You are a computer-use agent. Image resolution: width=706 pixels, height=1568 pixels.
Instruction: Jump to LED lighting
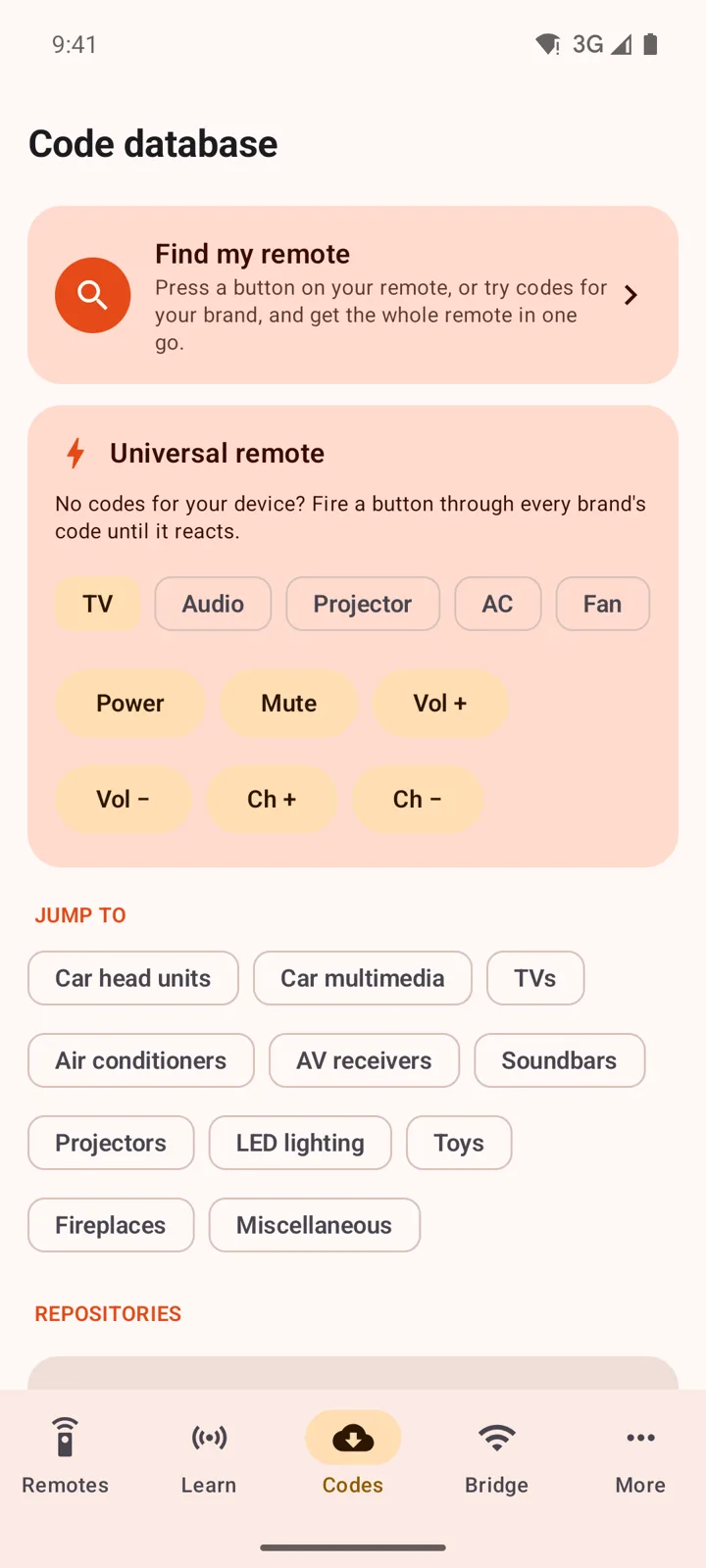coord(300,1143)
